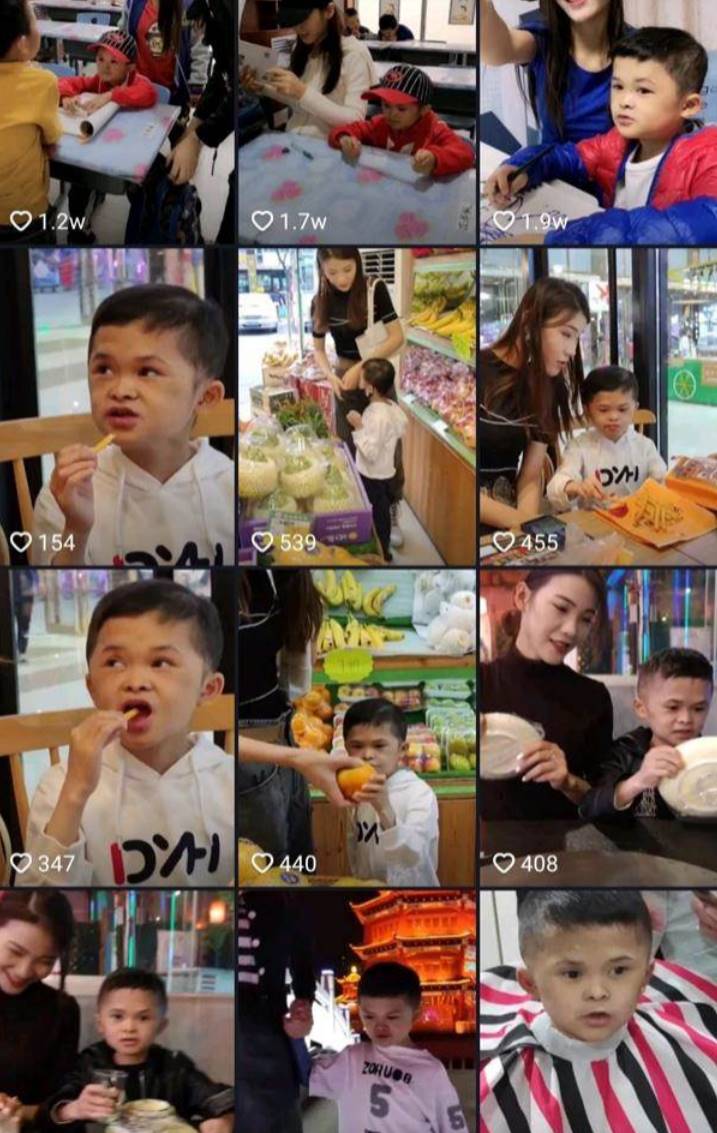Play the haircut video with striped cape
The width and height of the screenshot is (717, 1133).
click(x=598, y=1012)
